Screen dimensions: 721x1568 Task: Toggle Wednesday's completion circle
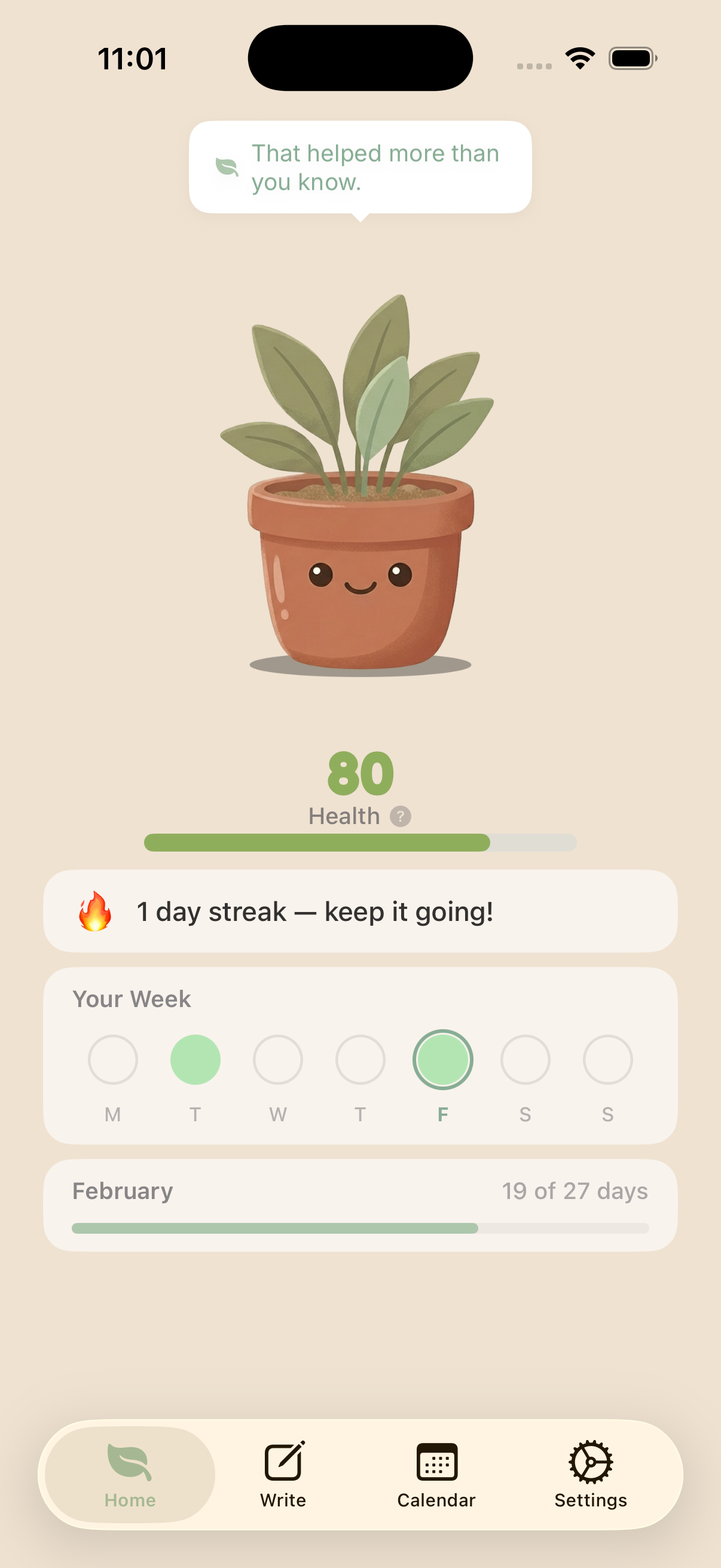[x=278, y=1059]
